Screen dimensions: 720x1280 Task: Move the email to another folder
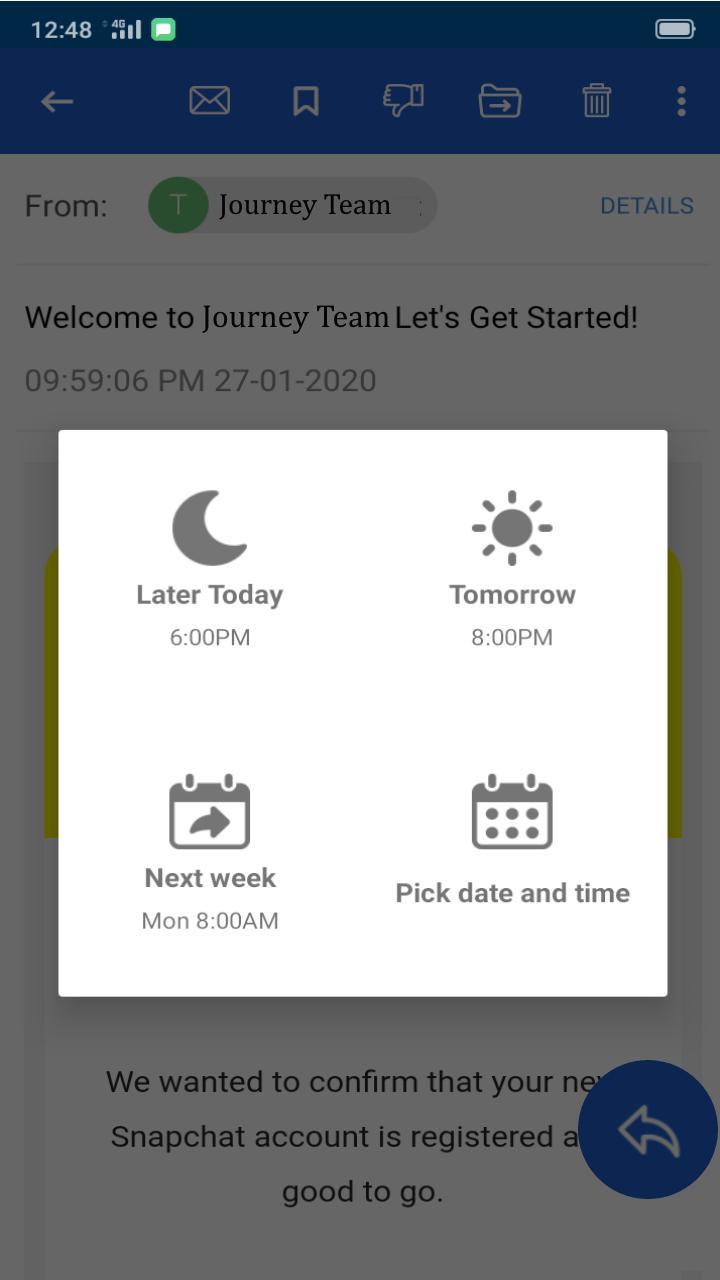pos(499,101)
